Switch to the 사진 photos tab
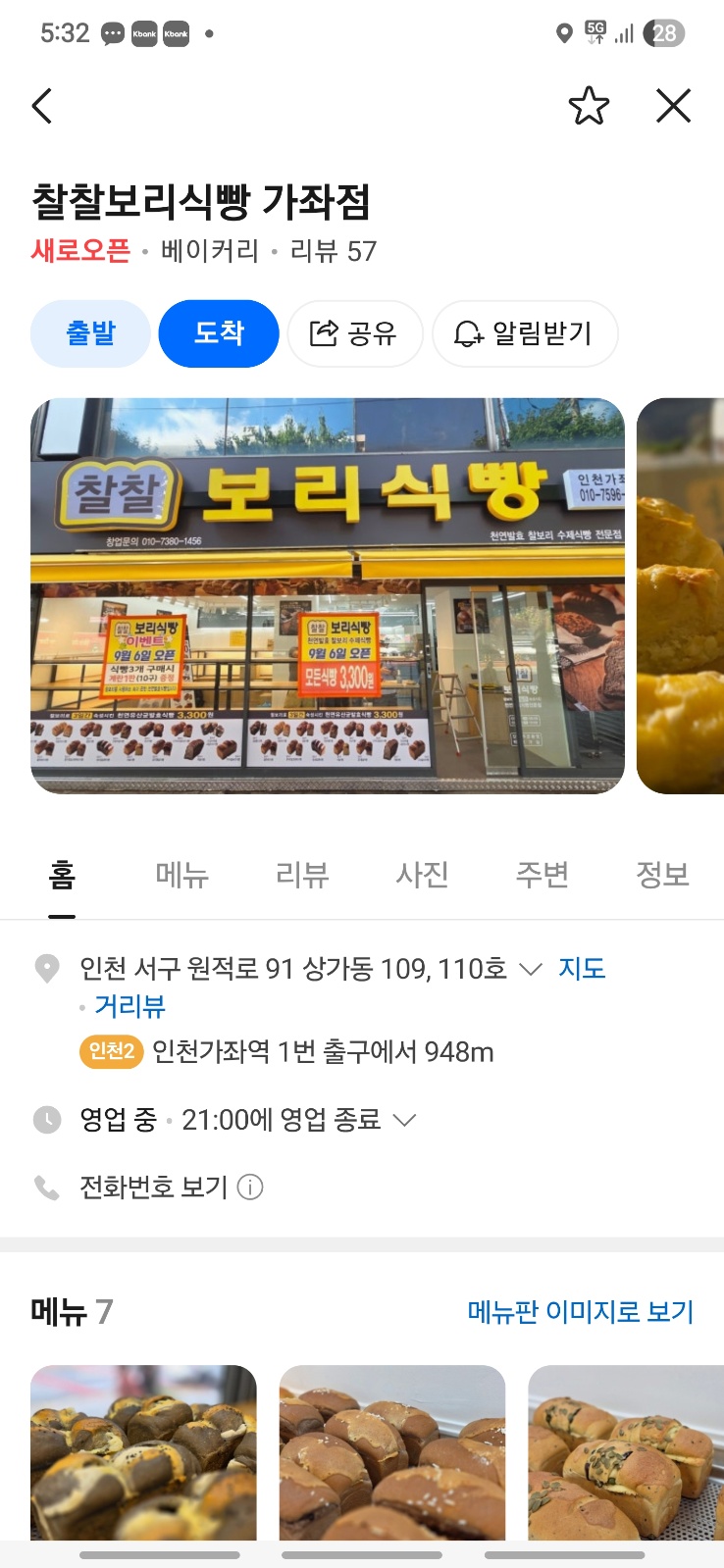Image resolution: width=724 pixels, height=1568 pixels. (422, 875)
